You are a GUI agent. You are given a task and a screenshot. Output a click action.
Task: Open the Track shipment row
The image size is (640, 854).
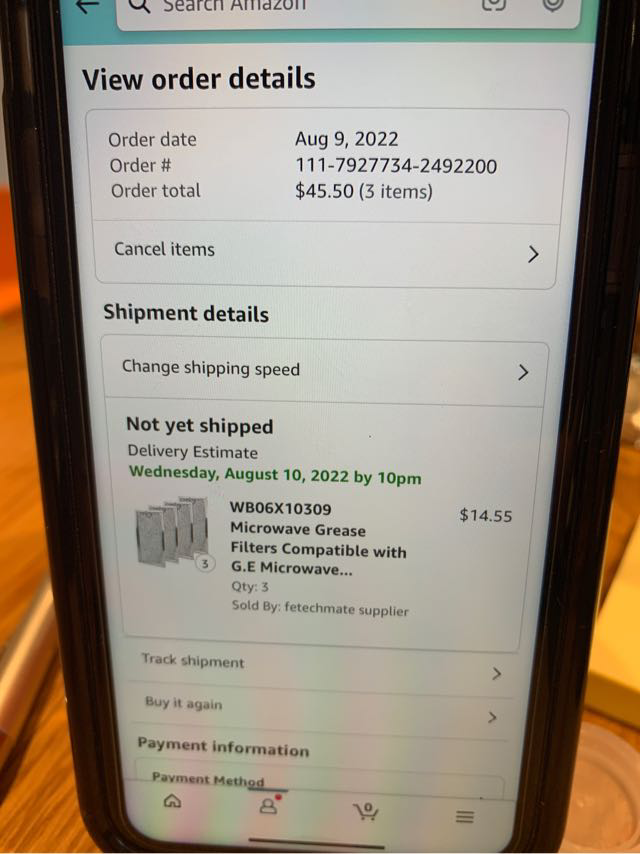click(x=320, y=665)
